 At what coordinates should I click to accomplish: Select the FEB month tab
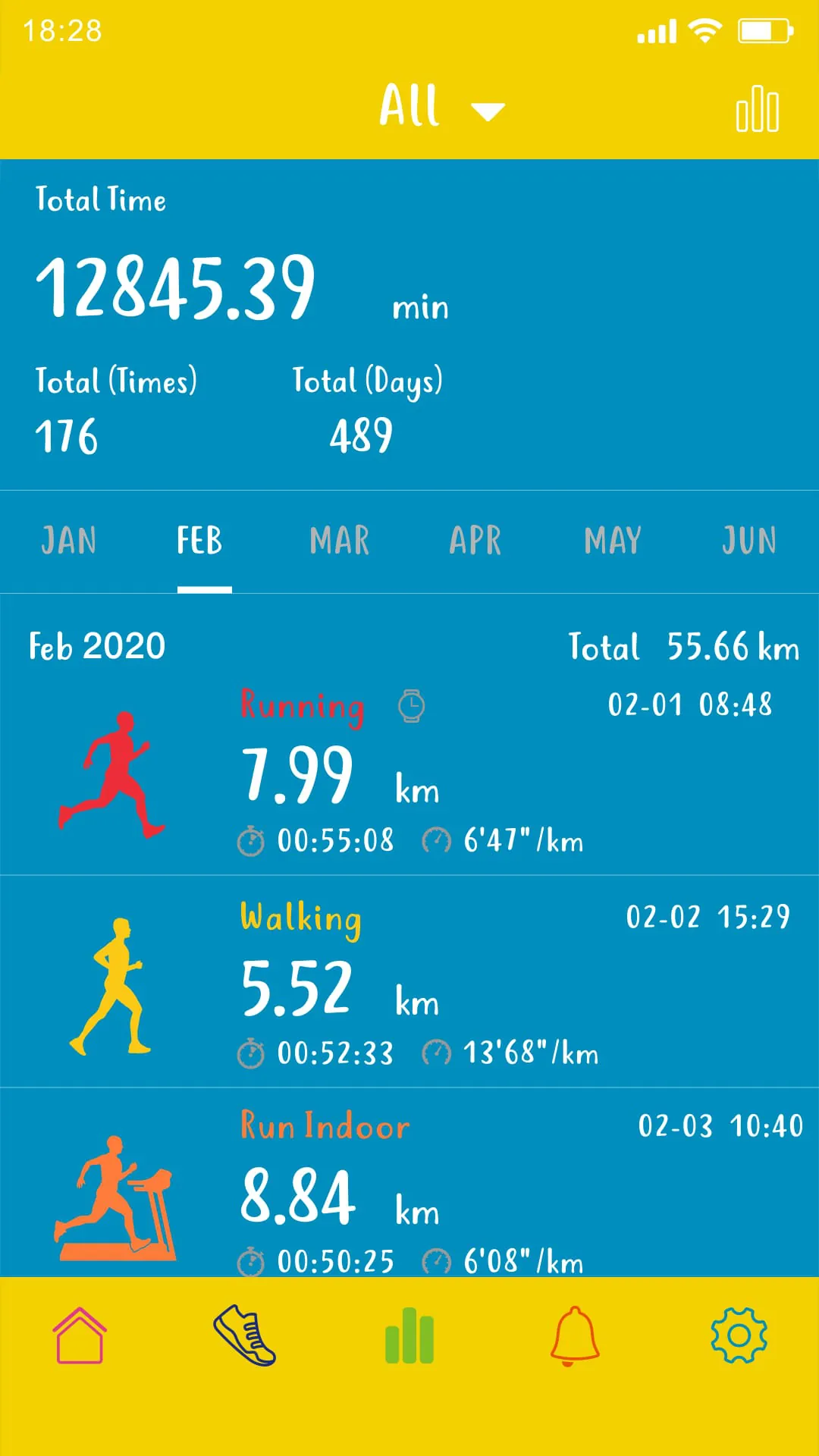pyautogui.click(x=200, y=541)
